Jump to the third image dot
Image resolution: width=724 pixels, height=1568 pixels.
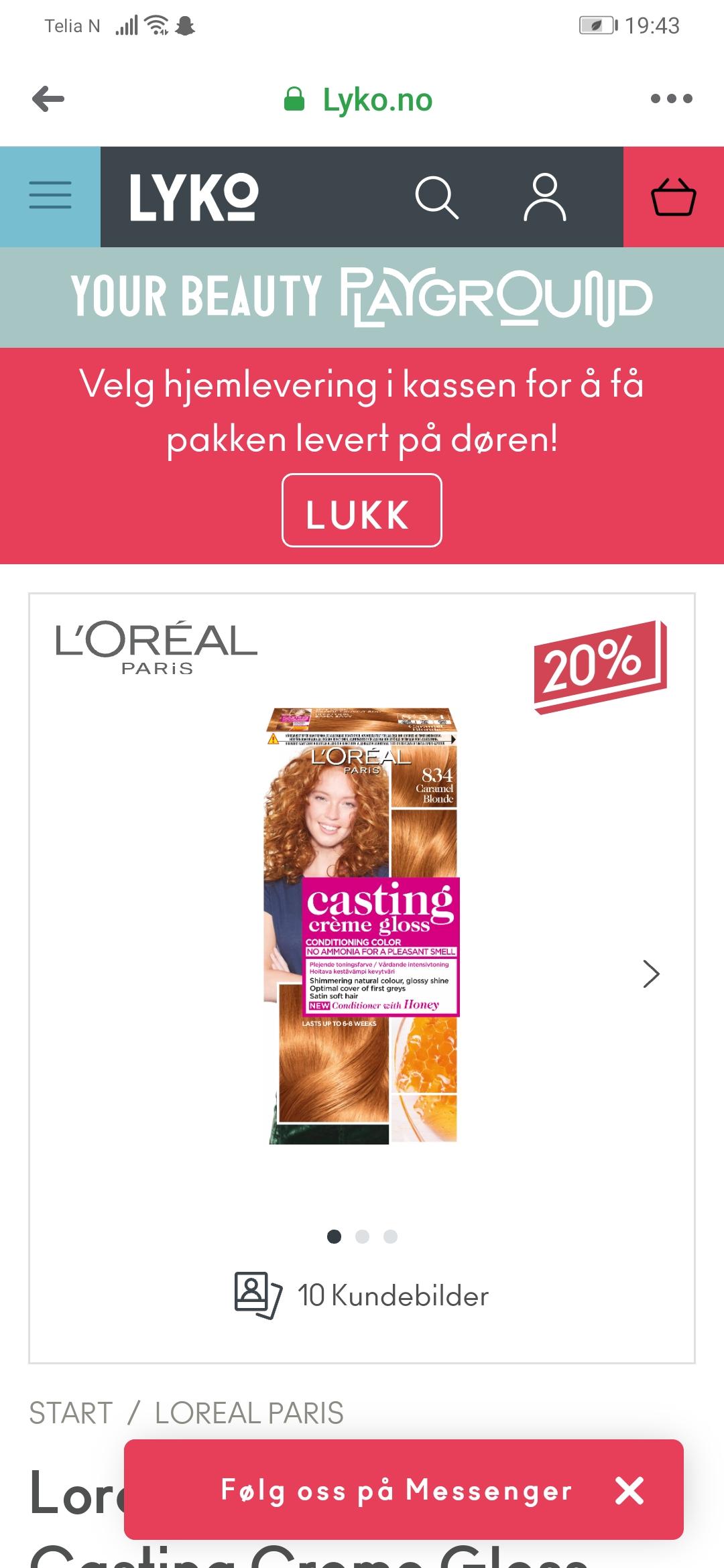point(391,1236)
